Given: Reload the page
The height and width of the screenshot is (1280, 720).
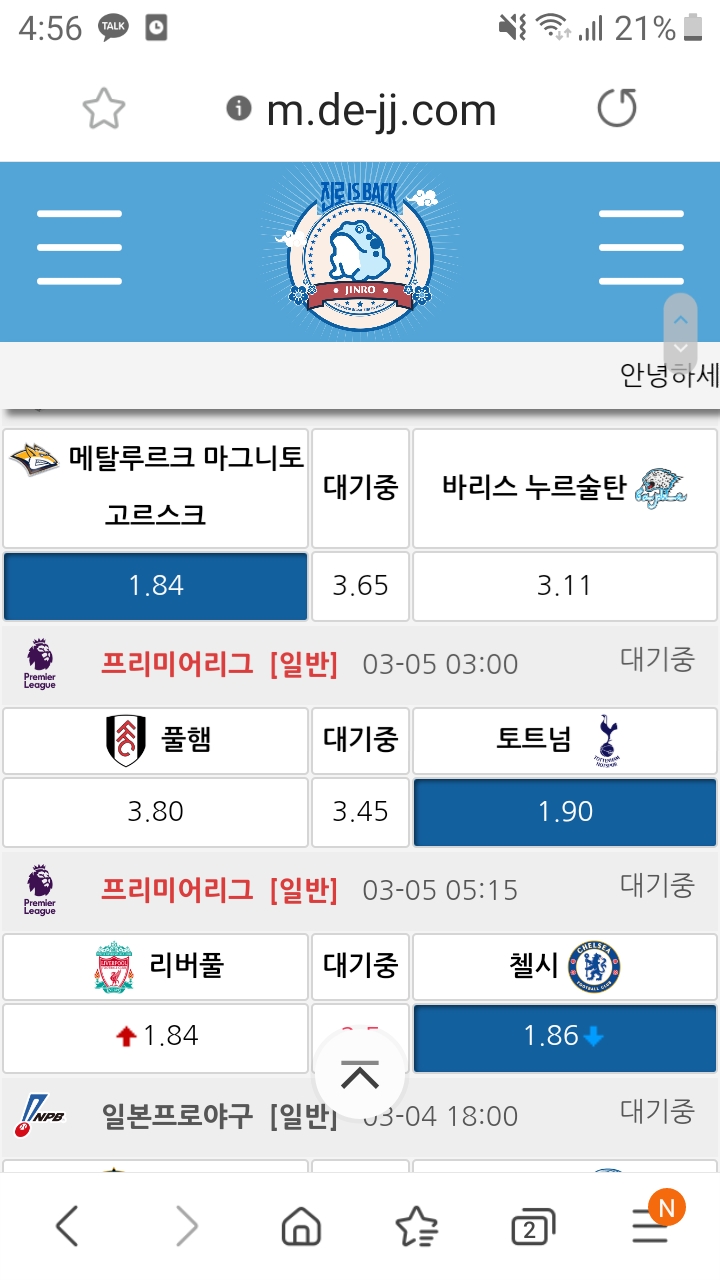Looking at the screenshot, I should tap(617, 109).
